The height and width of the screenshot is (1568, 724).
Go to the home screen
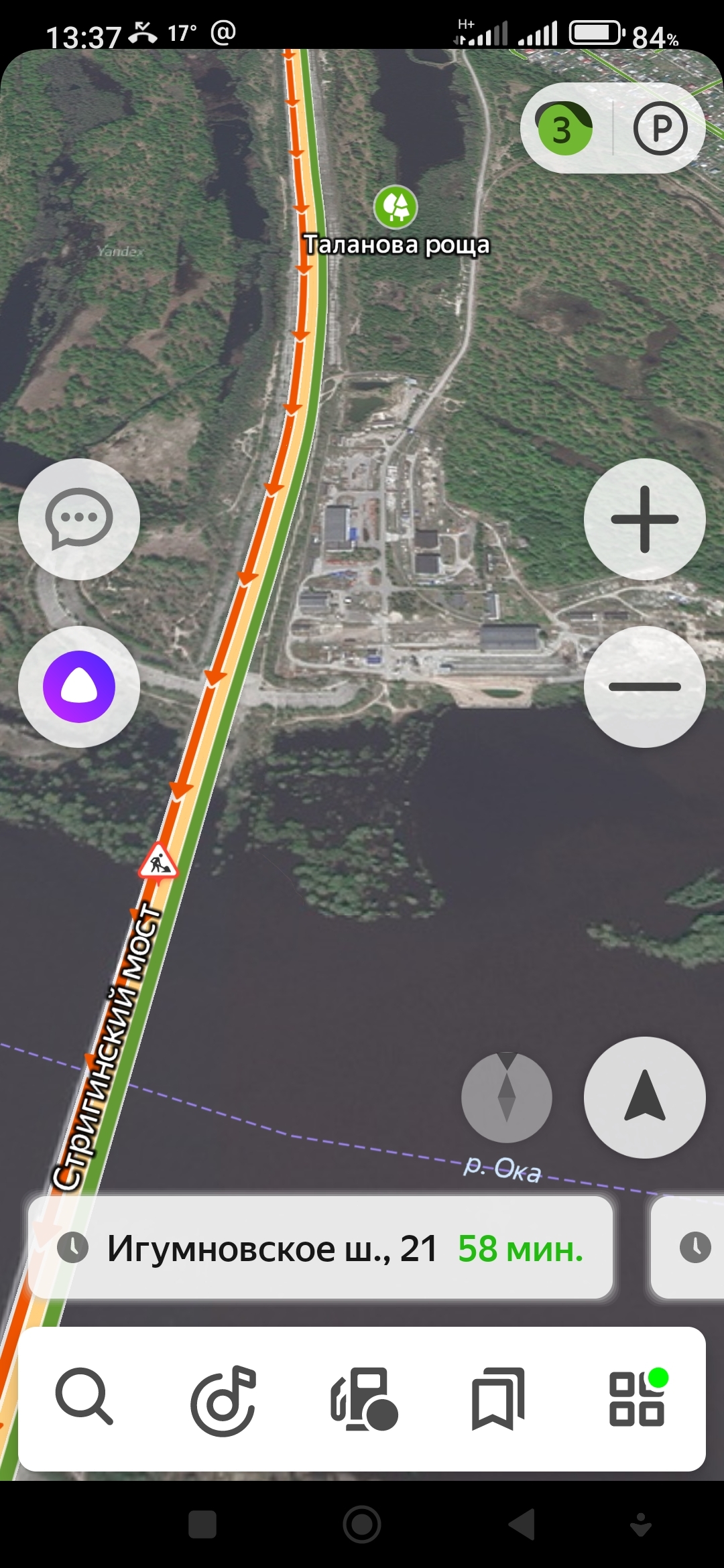(362, 1524)
